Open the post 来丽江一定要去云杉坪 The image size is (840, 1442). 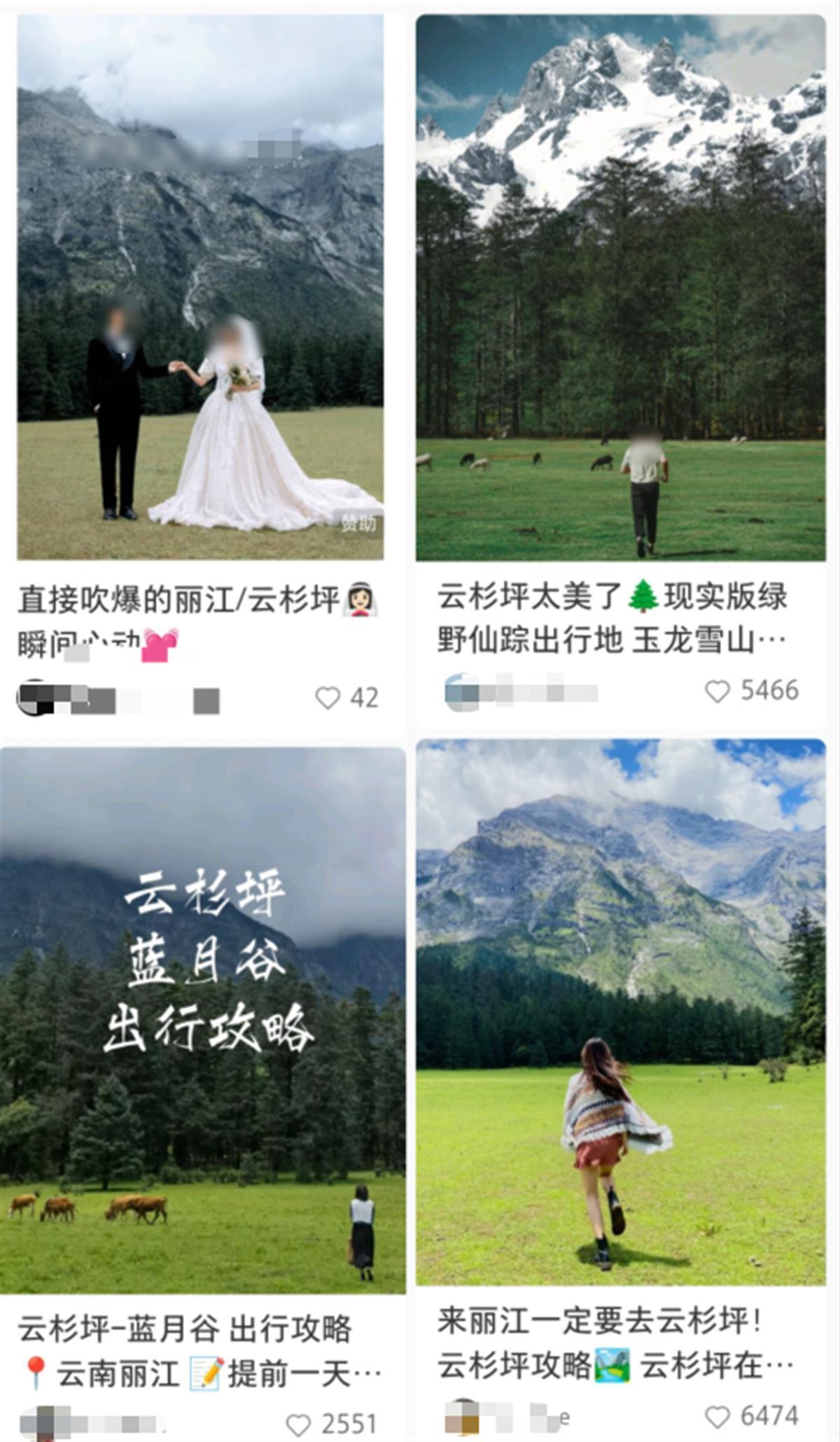pos(620,1013)
